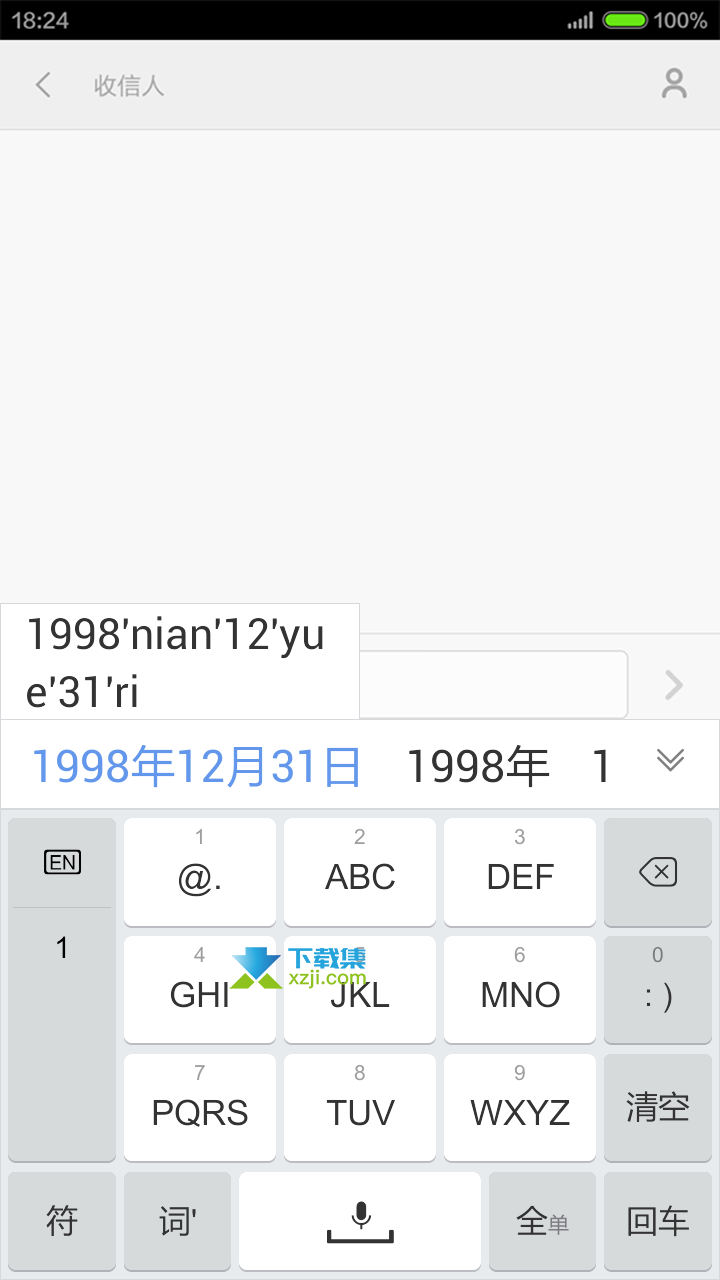The image size is (720, 1280).
Task: Expand the candidate list chevron
Action: pos(670,761)
